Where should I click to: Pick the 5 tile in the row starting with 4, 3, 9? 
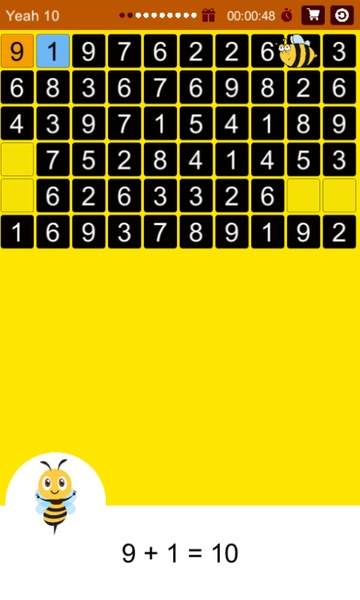[196, 123]
